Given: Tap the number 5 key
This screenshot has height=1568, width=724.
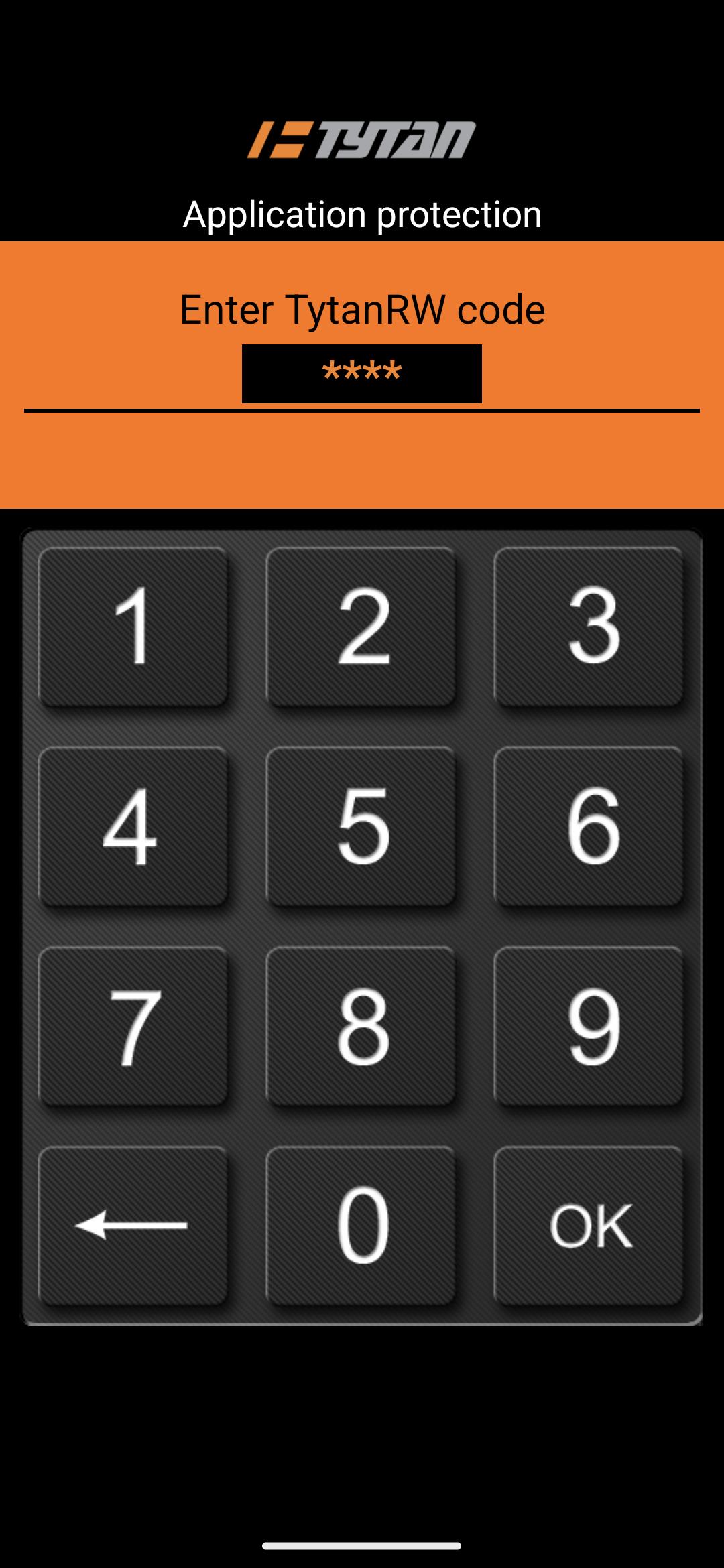Looking at the screenshot, I should 361,826.
